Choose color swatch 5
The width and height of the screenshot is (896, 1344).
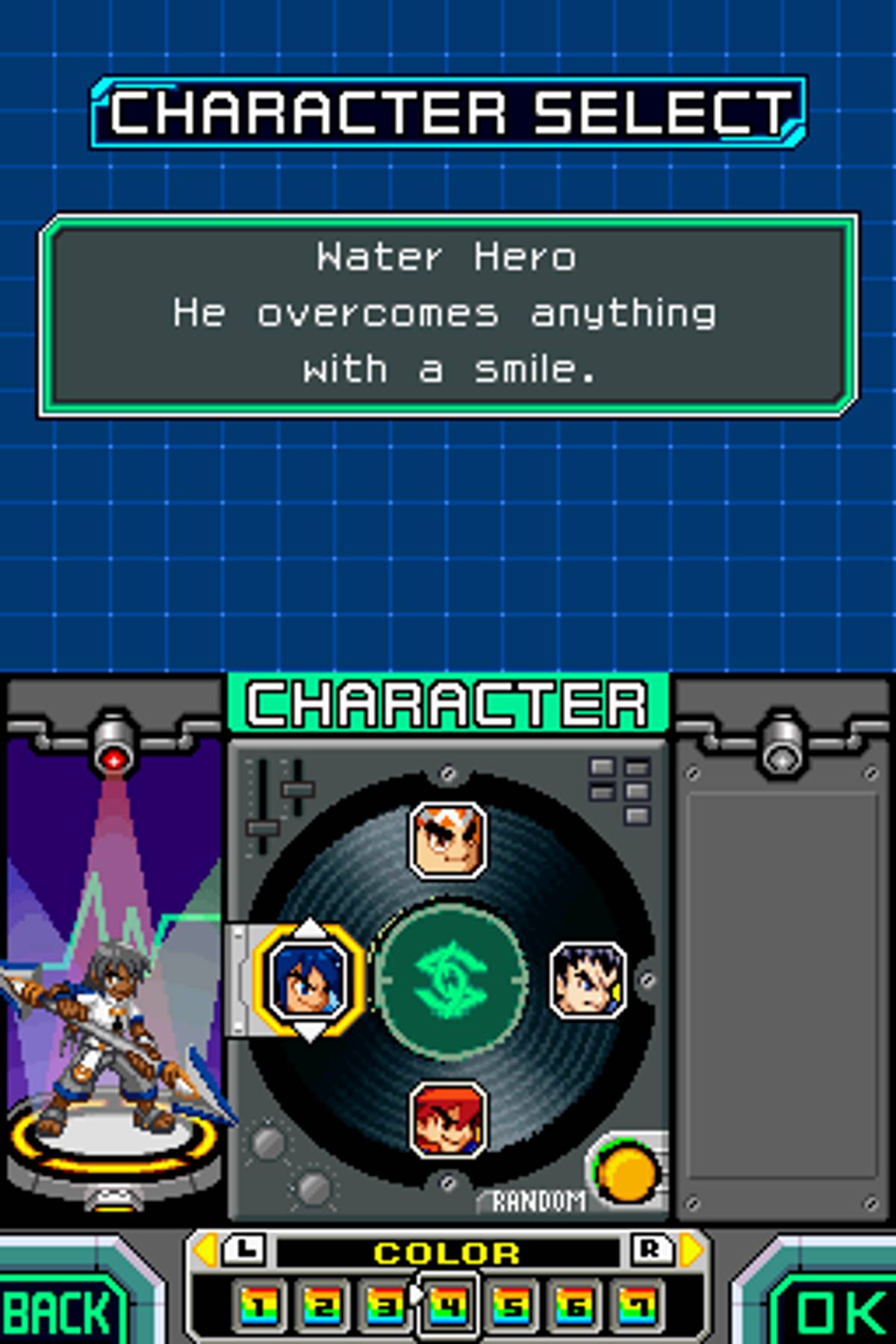pos(511,1307)
